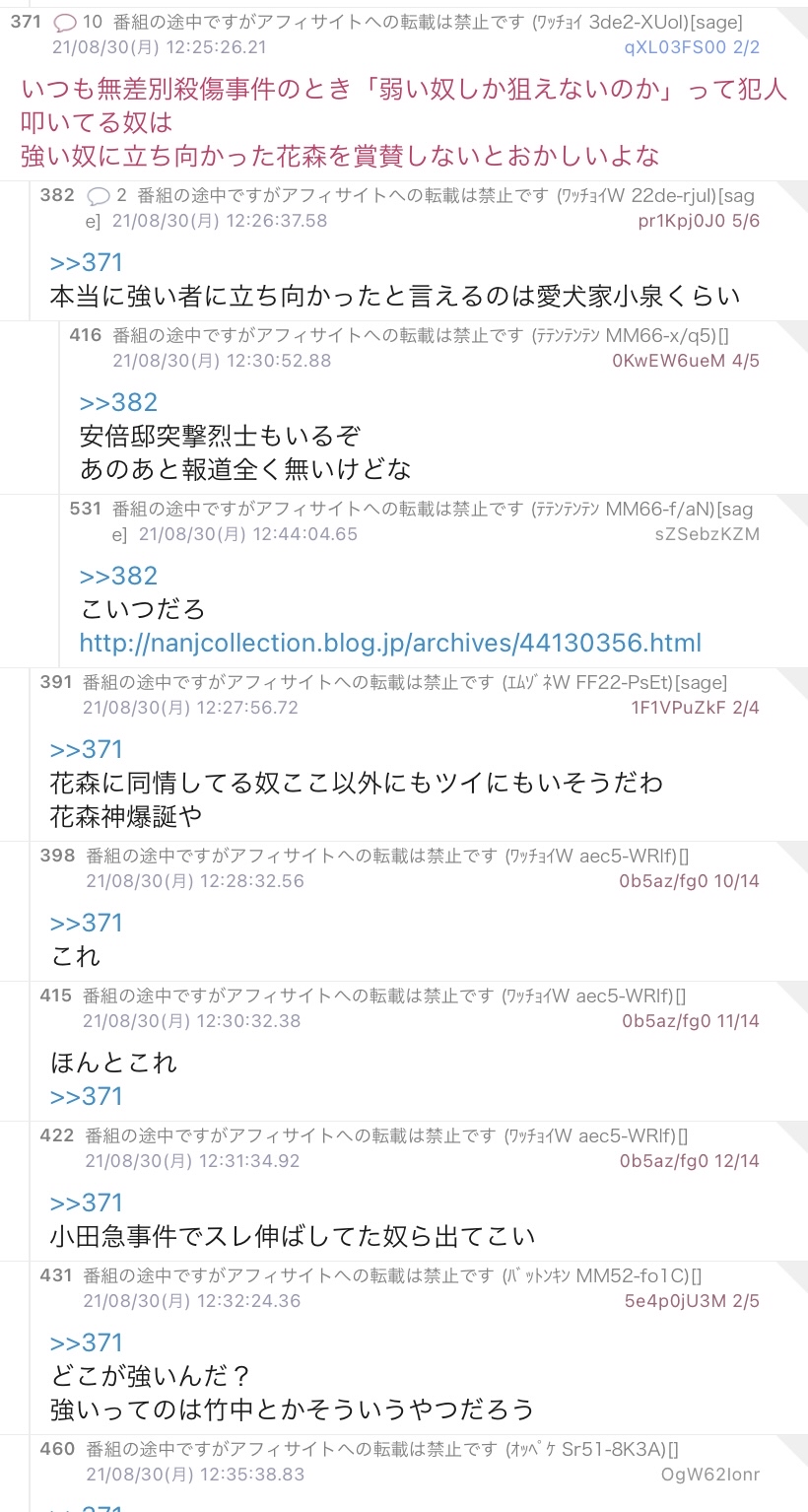Show posts by ID pr1Kpj0J0 5/6
The image size is (808, 1512).
699,221
